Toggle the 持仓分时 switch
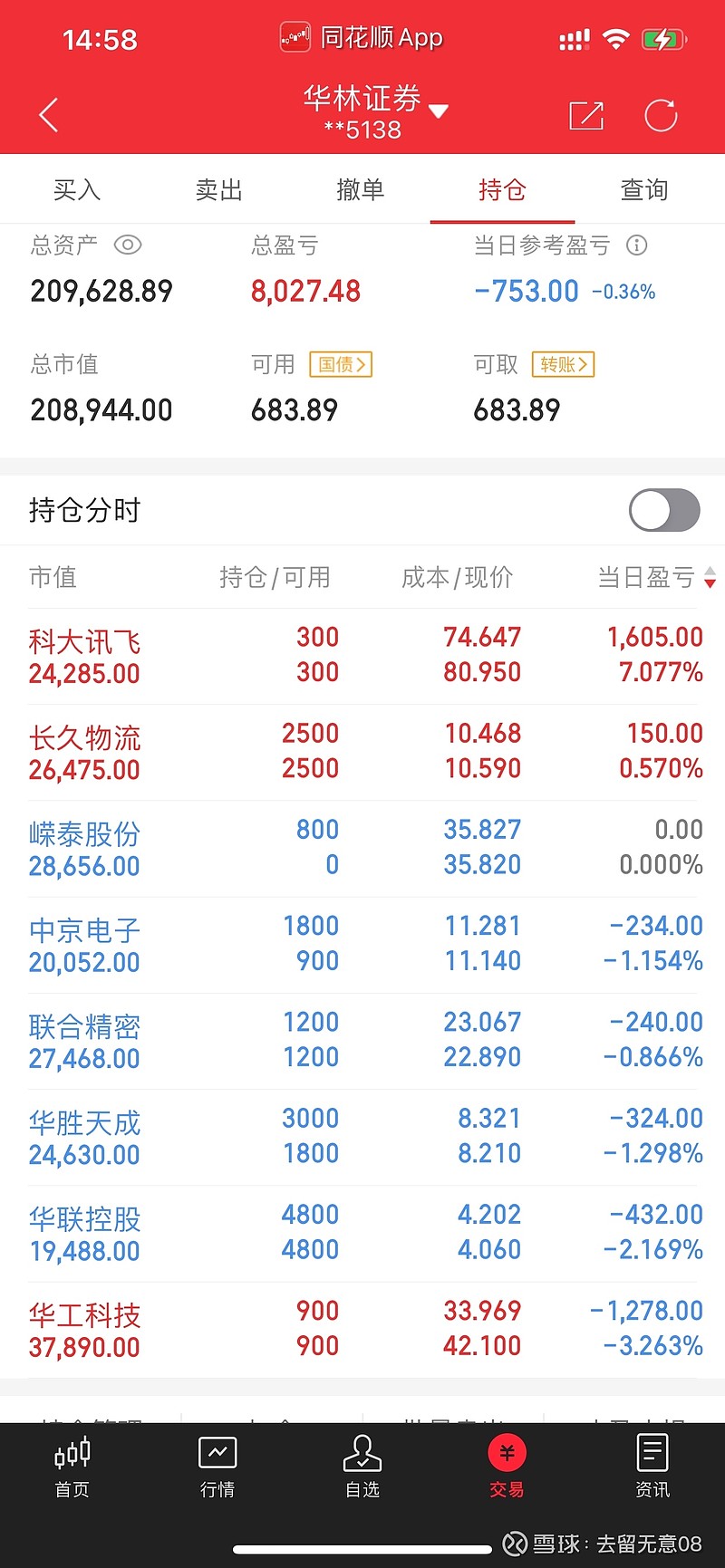This screenshot has height=1568, width=725. coord(664,510)
